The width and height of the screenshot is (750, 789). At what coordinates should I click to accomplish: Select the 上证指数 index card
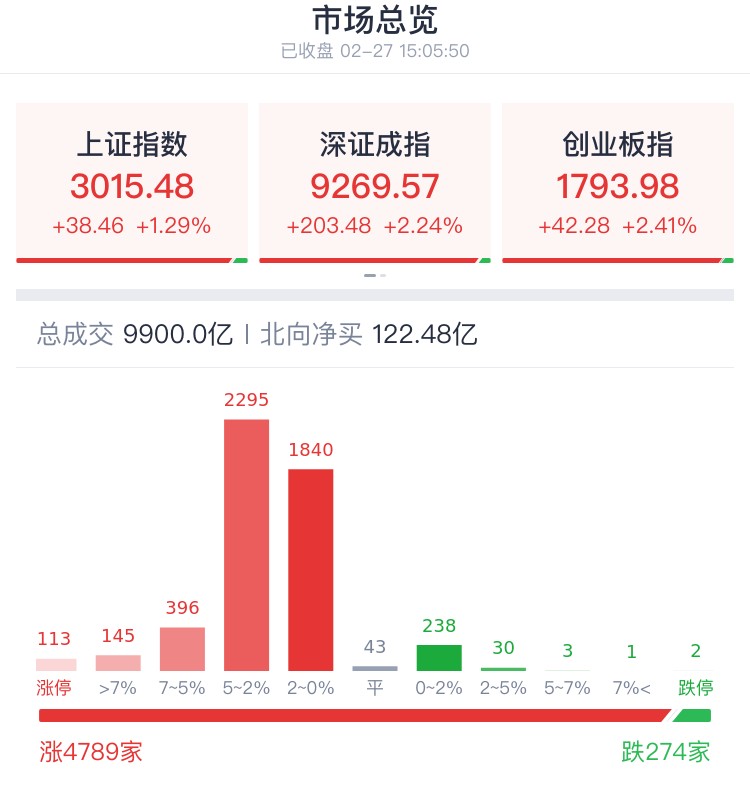click(130, 180)
